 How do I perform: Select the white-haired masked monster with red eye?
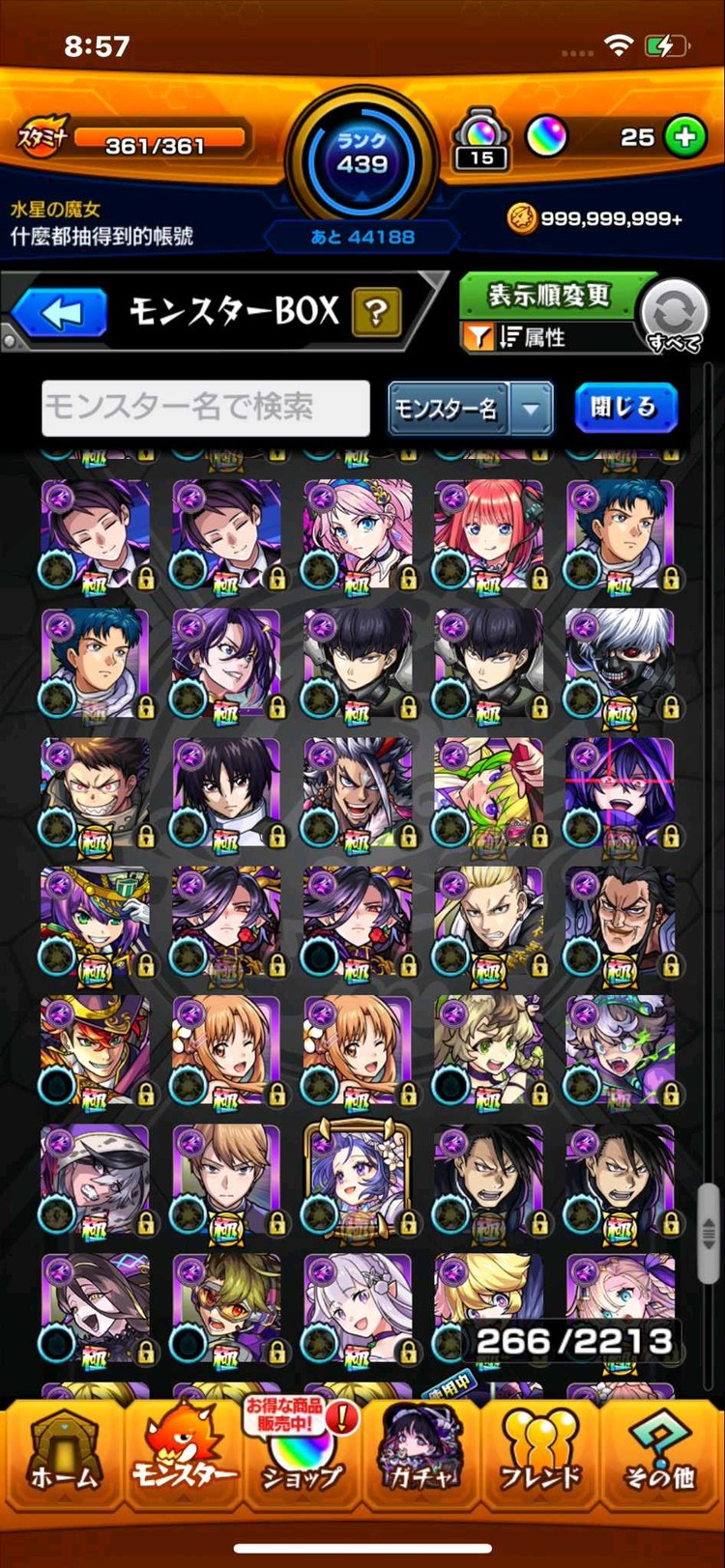tap(620, 665)
